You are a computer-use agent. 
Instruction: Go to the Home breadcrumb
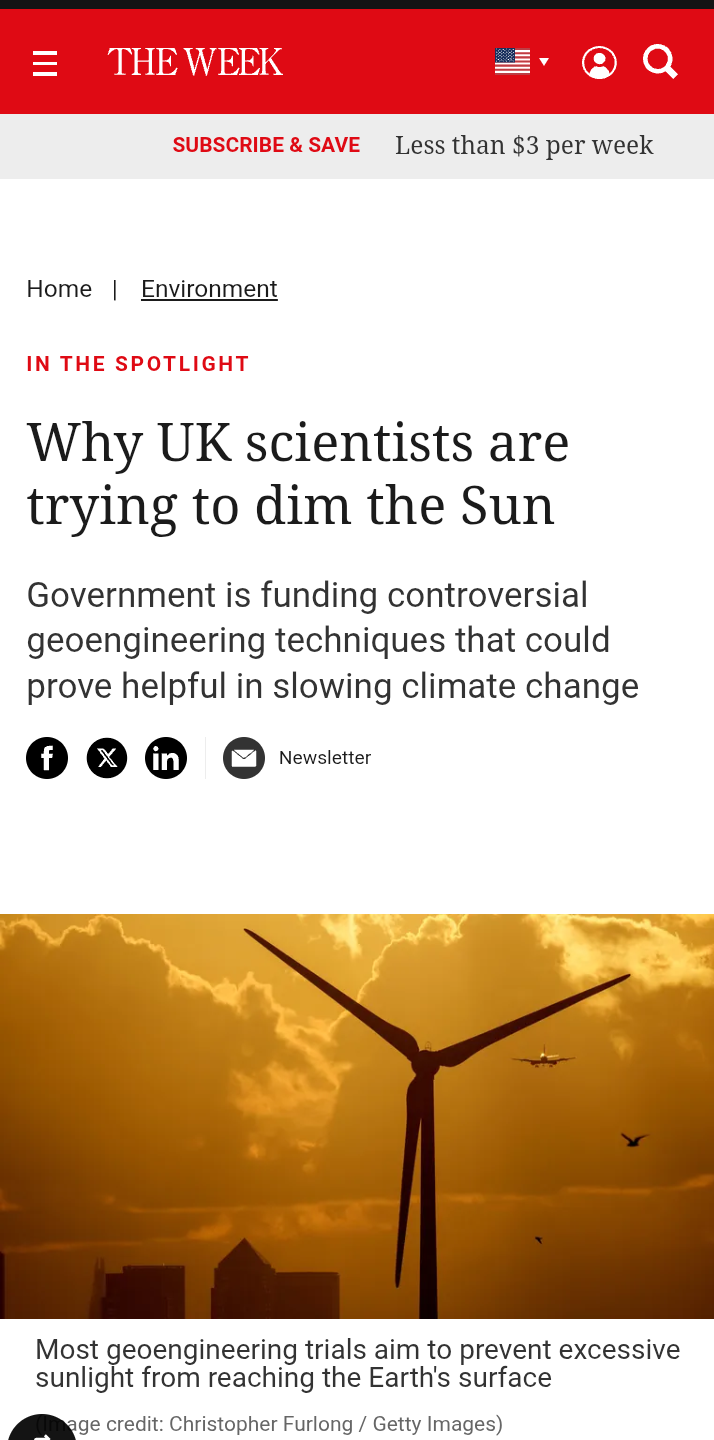click(59, 289)
